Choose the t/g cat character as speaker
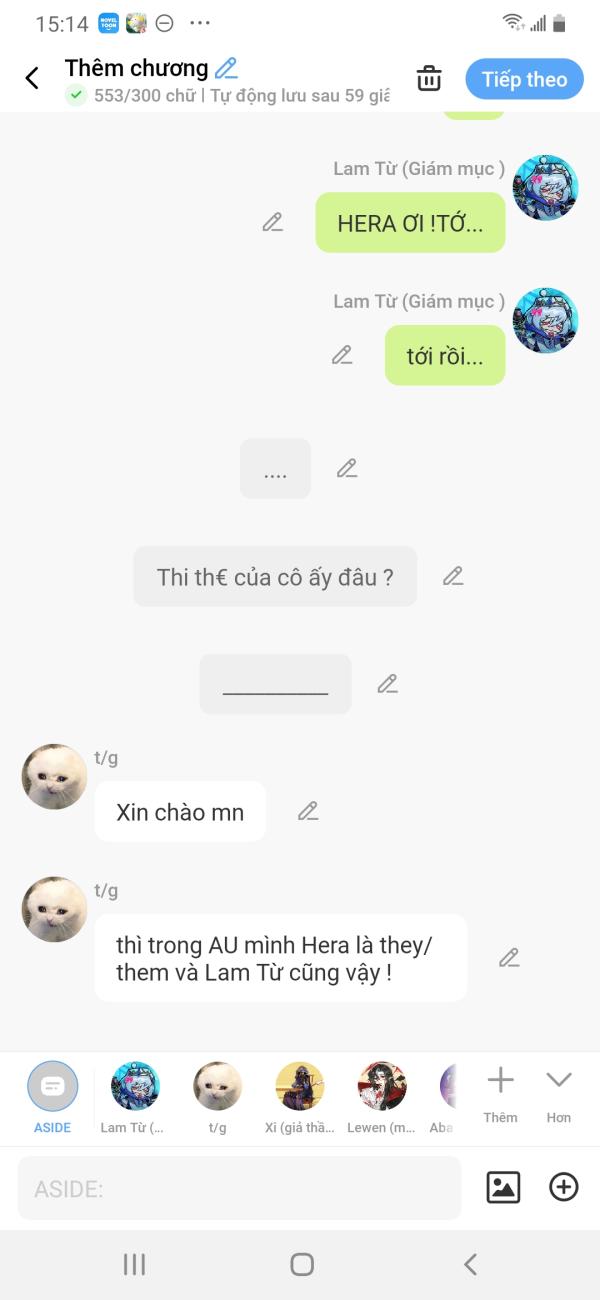 [217, 1098]
